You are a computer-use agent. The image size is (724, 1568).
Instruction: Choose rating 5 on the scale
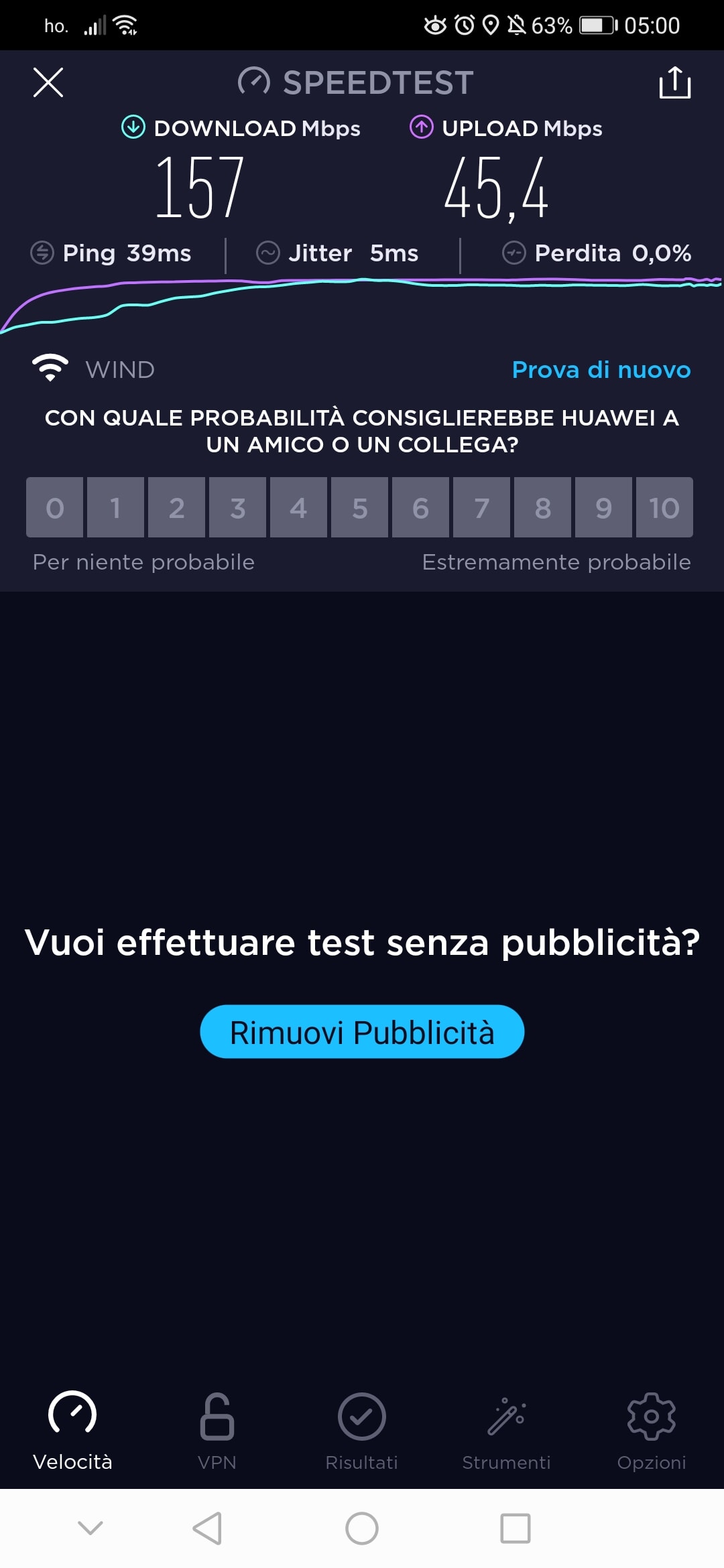359,507
